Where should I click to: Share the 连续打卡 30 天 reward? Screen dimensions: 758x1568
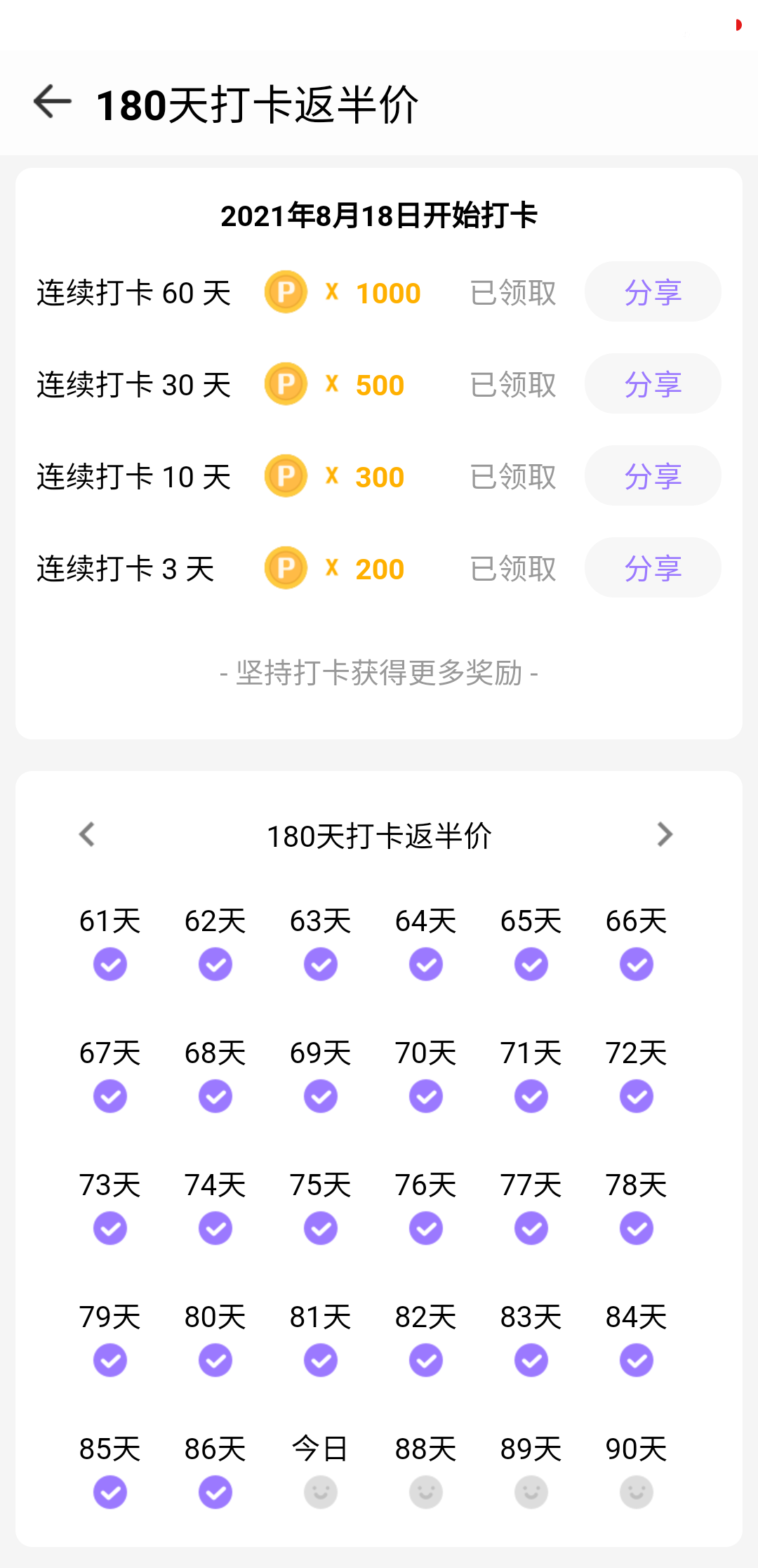[x=653, y=384]
